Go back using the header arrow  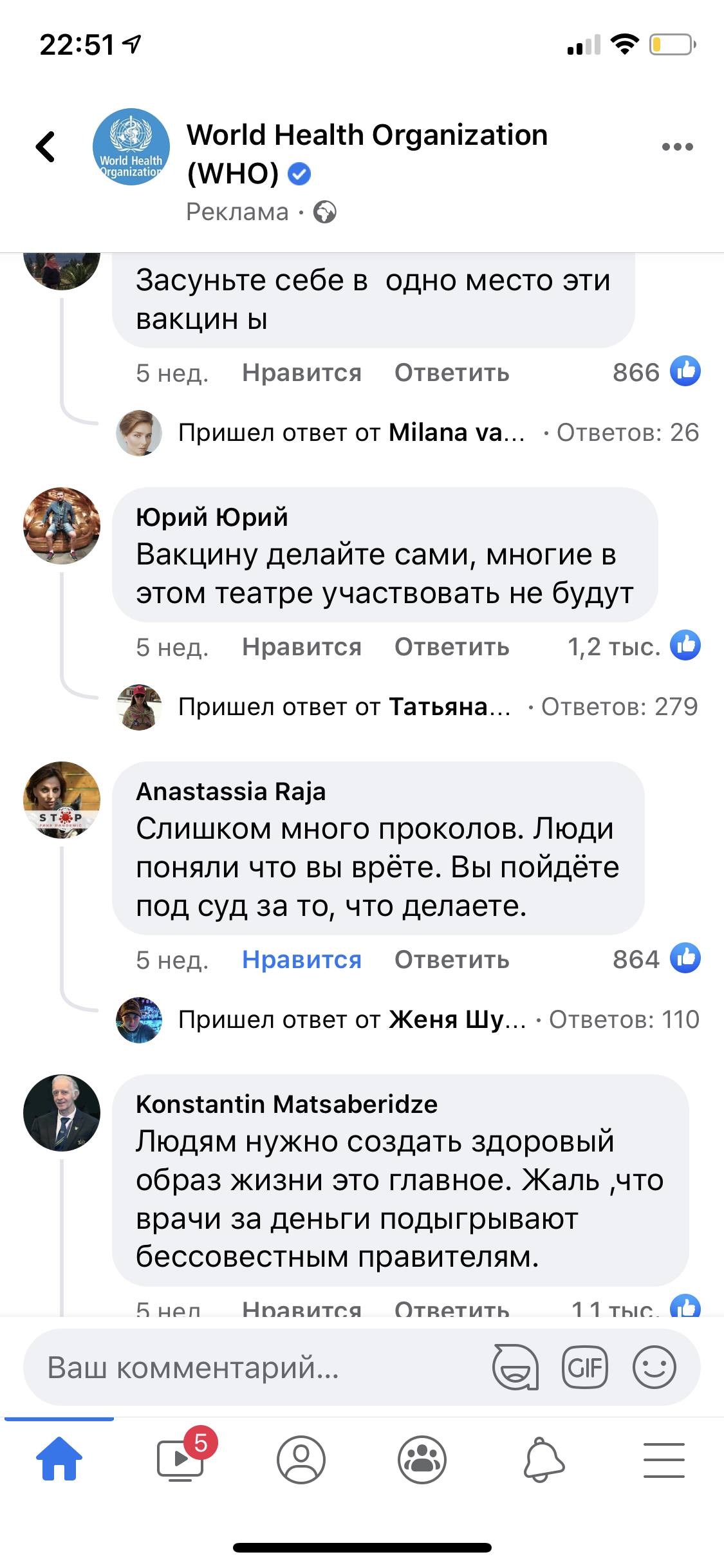click(46, 147)
